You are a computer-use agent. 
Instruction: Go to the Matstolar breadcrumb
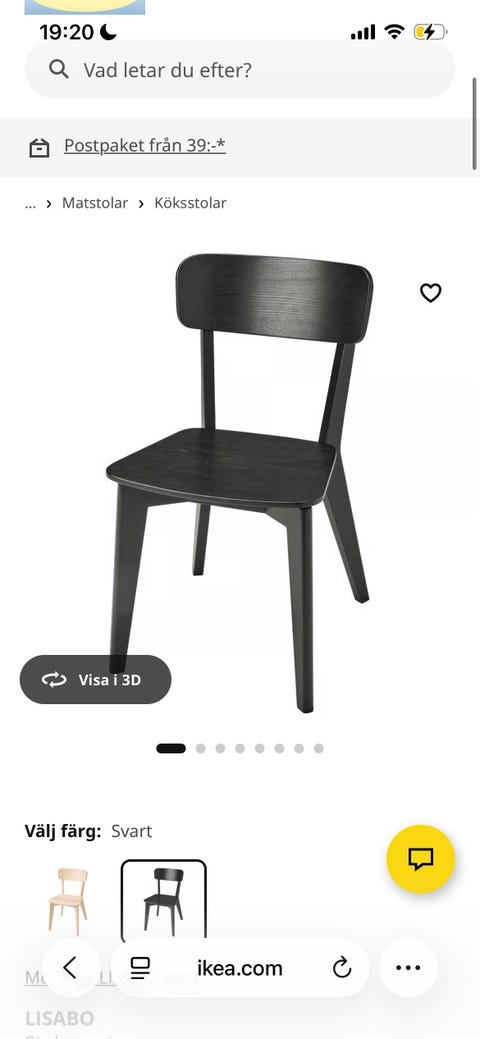[x=95, y=203]
